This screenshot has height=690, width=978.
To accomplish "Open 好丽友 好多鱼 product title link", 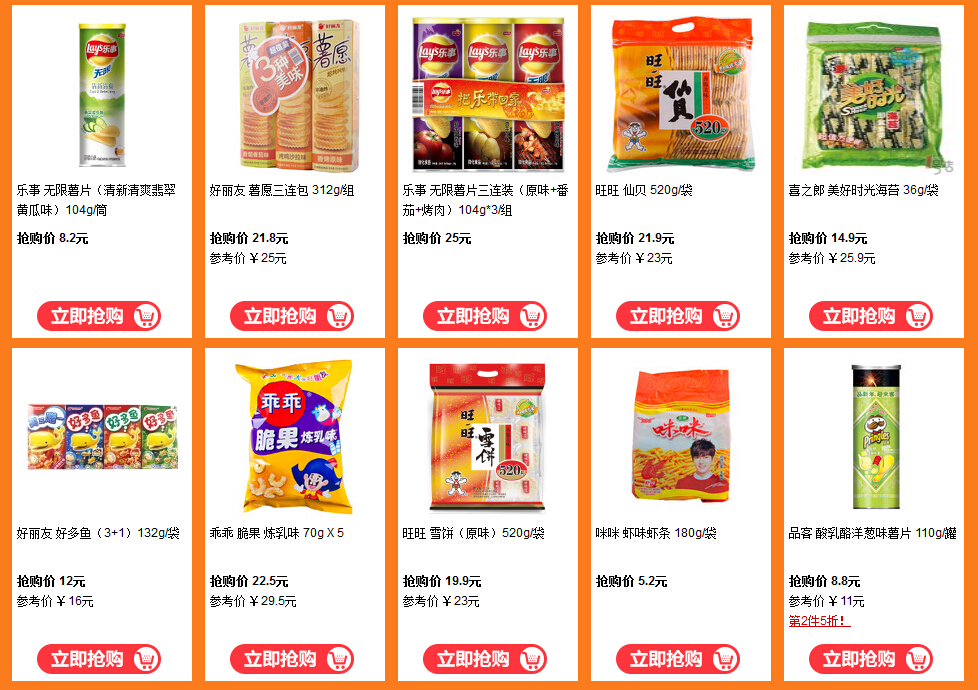I will (98, 533).
